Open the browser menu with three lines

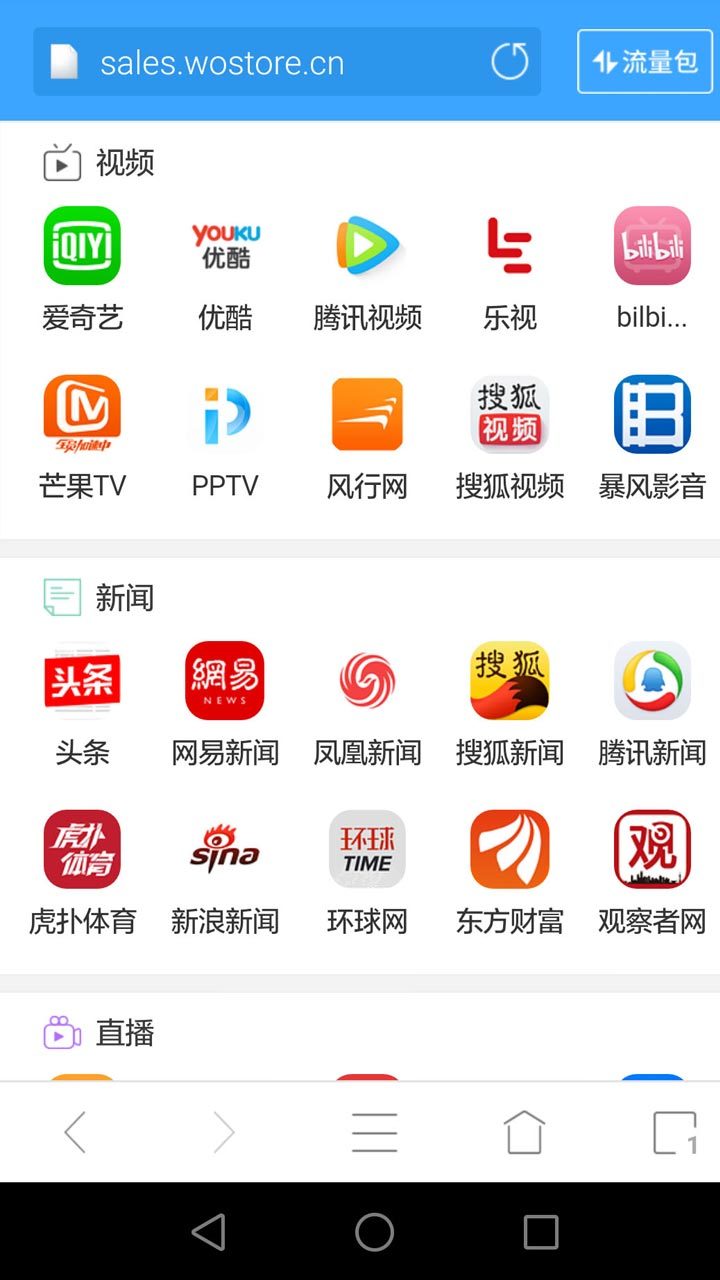tap(375, 1133)
